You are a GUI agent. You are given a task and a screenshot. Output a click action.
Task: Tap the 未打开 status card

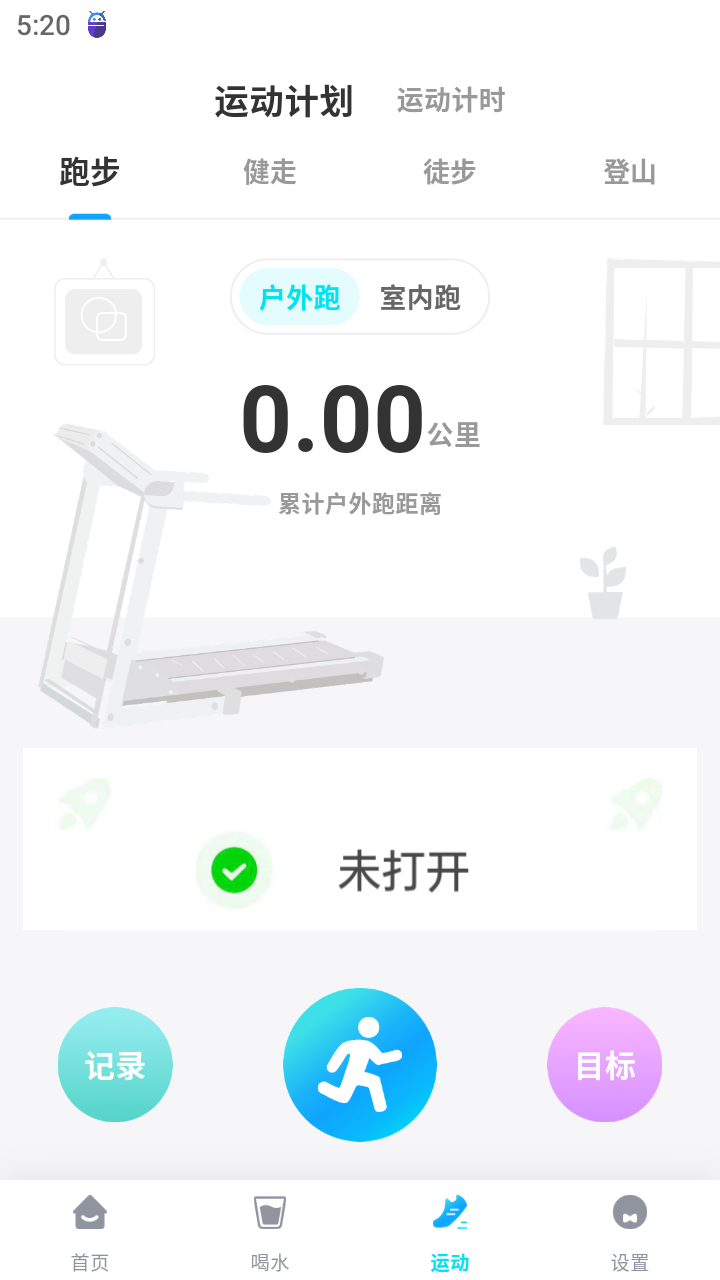pos(360,870)
